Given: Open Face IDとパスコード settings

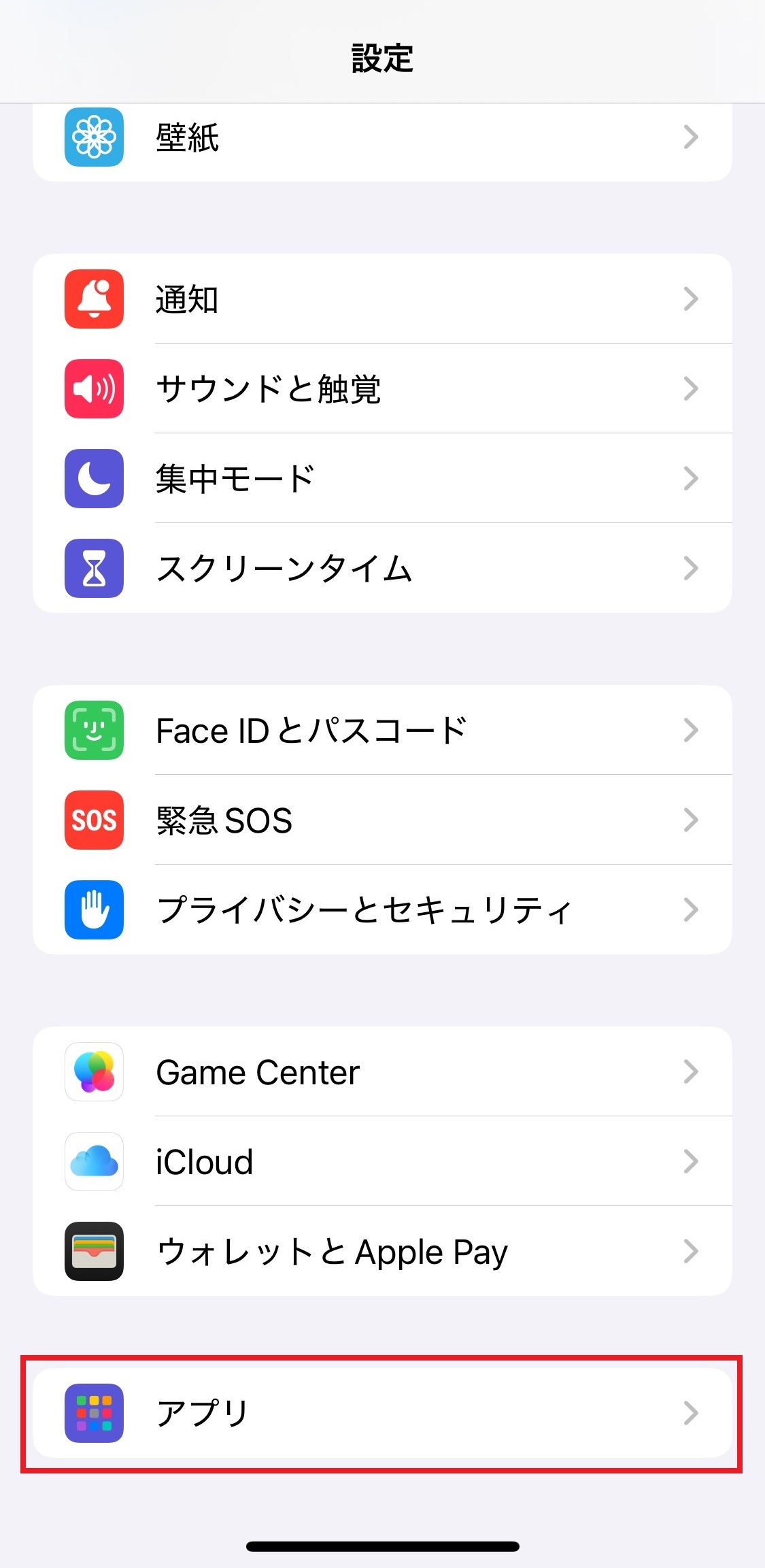Looking at the screenshot, I should point(381,731).
